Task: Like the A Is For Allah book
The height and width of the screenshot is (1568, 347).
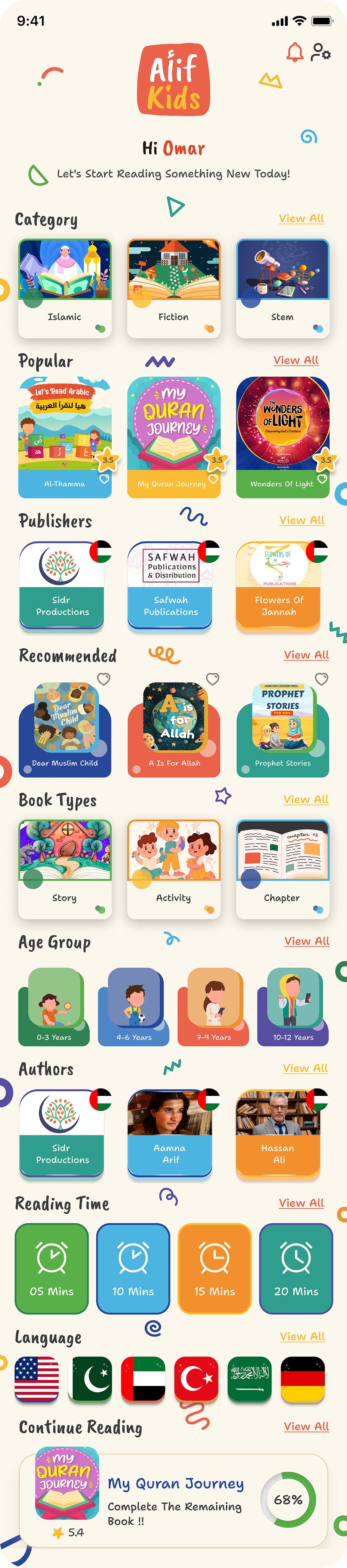Action: point(212,679)
